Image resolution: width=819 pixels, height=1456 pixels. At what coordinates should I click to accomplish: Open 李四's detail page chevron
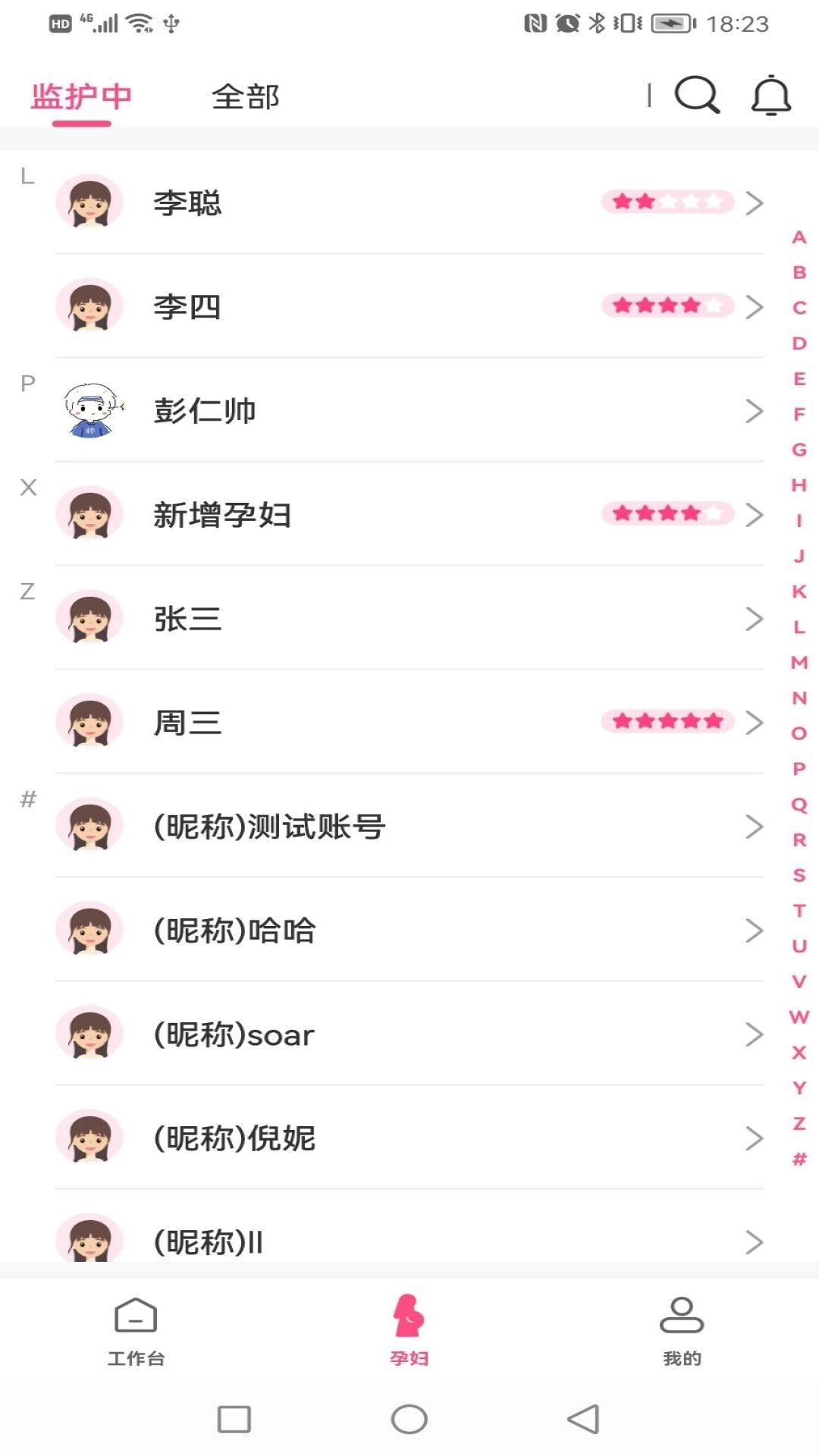tap(753, 306)
